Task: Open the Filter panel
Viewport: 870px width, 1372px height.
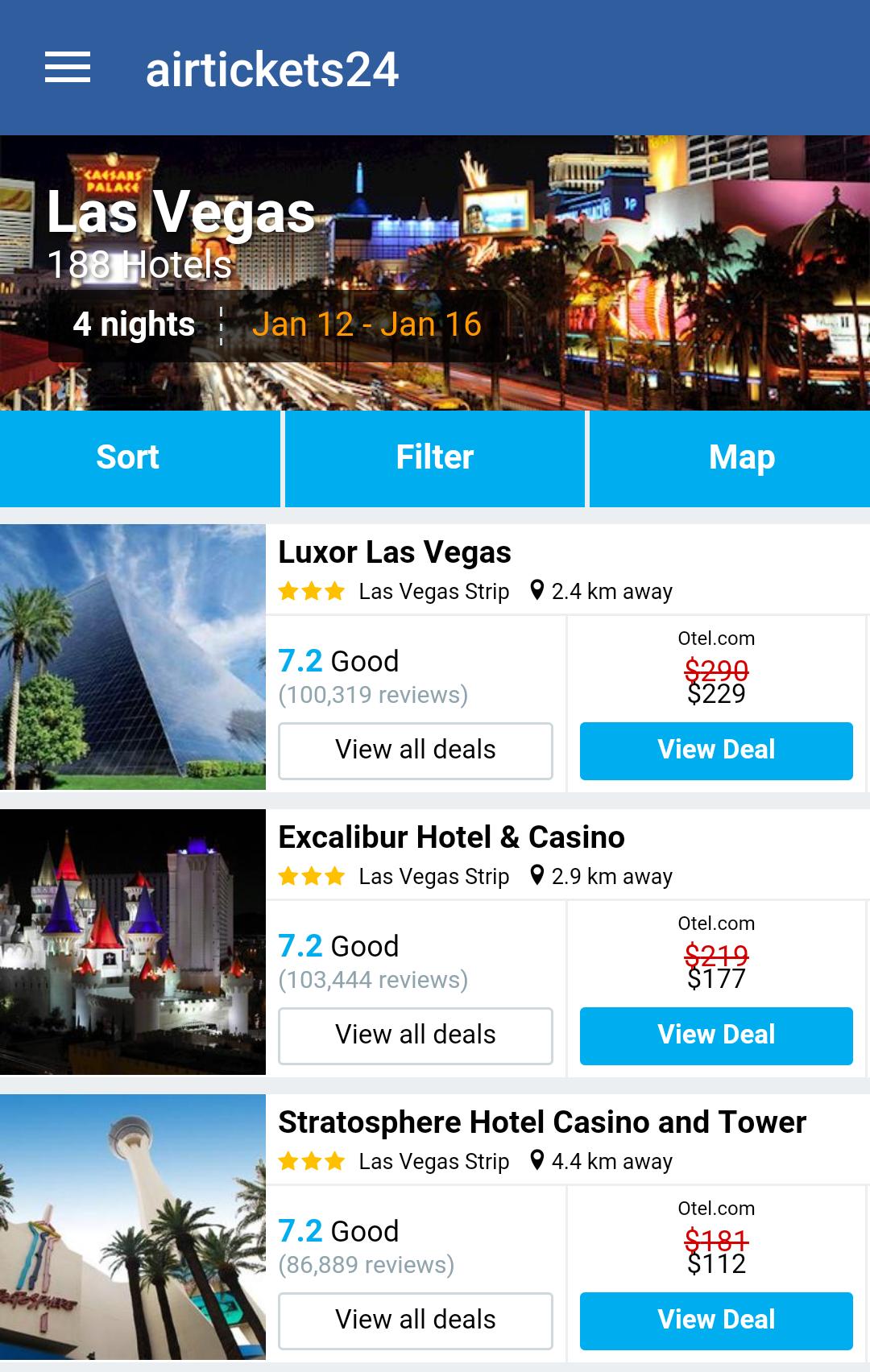Action: [433, 457]
